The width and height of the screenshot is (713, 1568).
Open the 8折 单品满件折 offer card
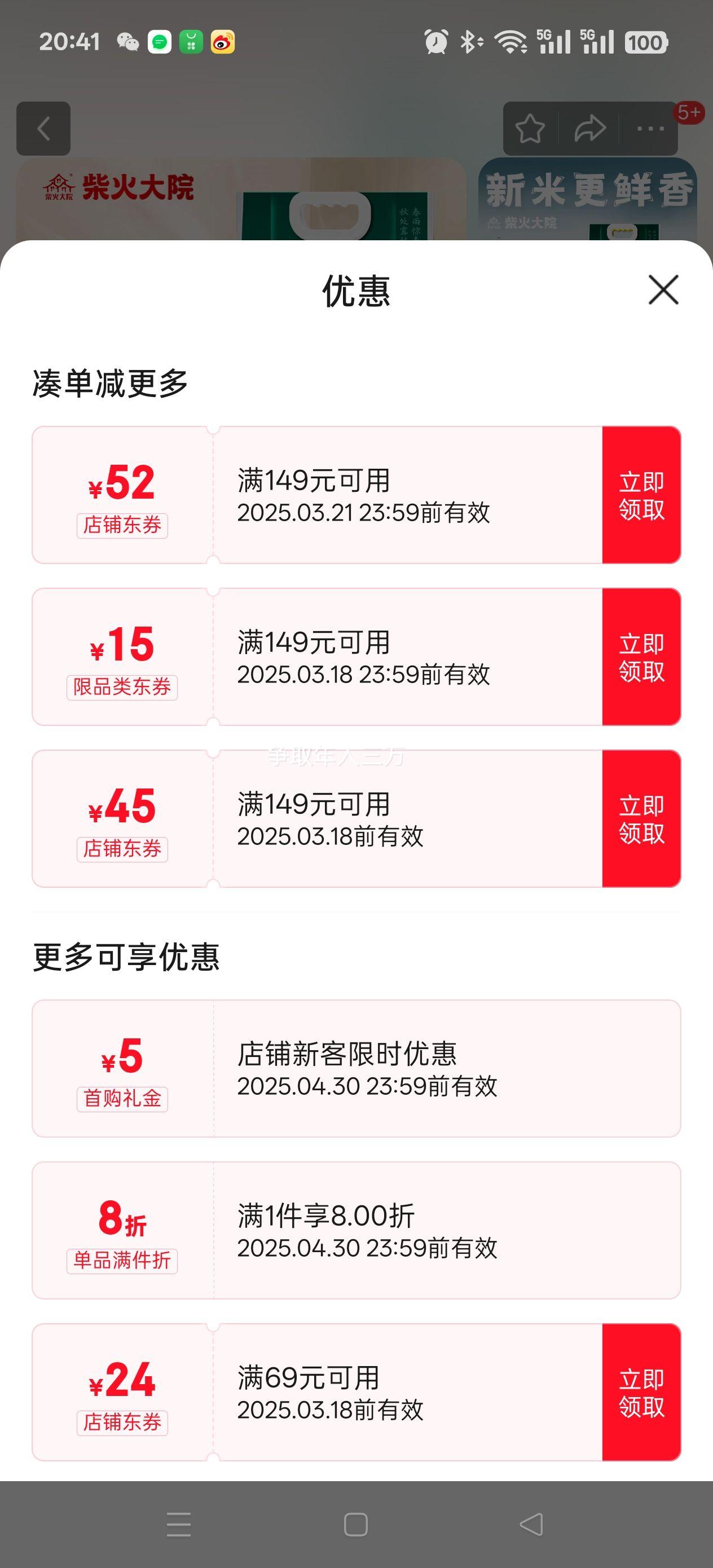[356, 1230]
